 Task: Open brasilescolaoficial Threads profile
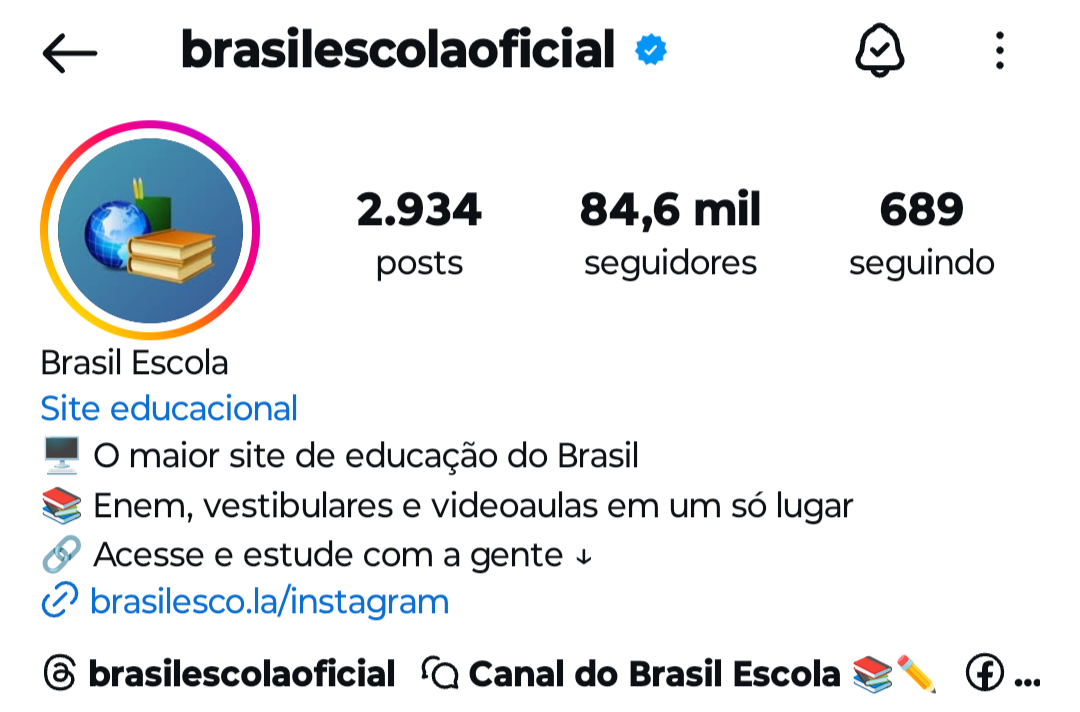click(220, 674)
